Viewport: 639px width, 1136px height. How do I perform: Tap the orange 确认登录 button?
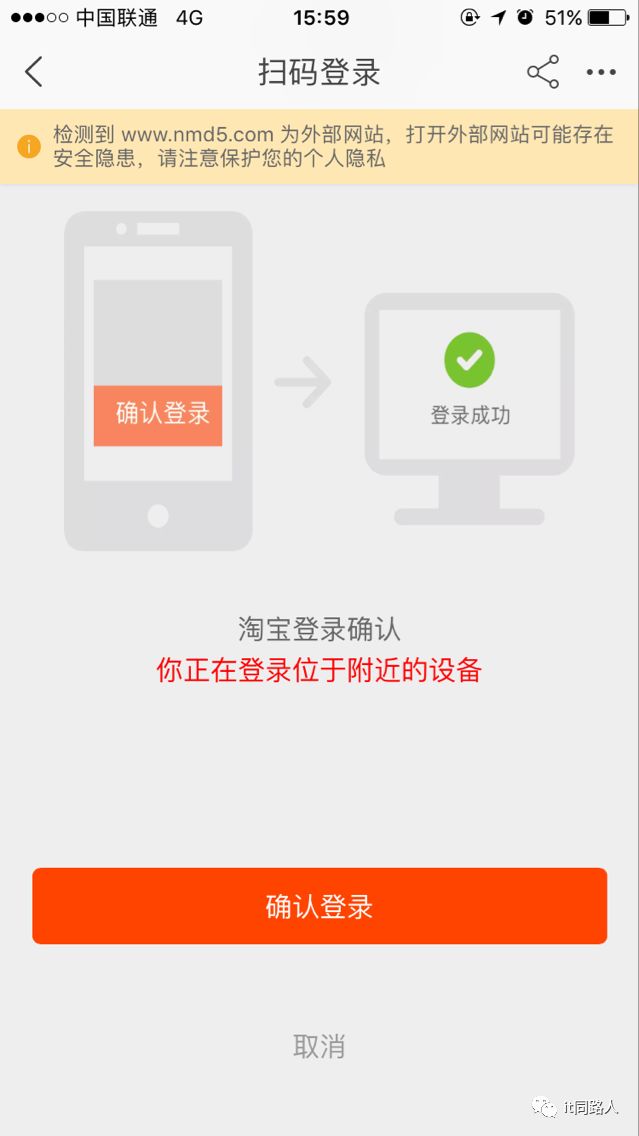point(319,906)
